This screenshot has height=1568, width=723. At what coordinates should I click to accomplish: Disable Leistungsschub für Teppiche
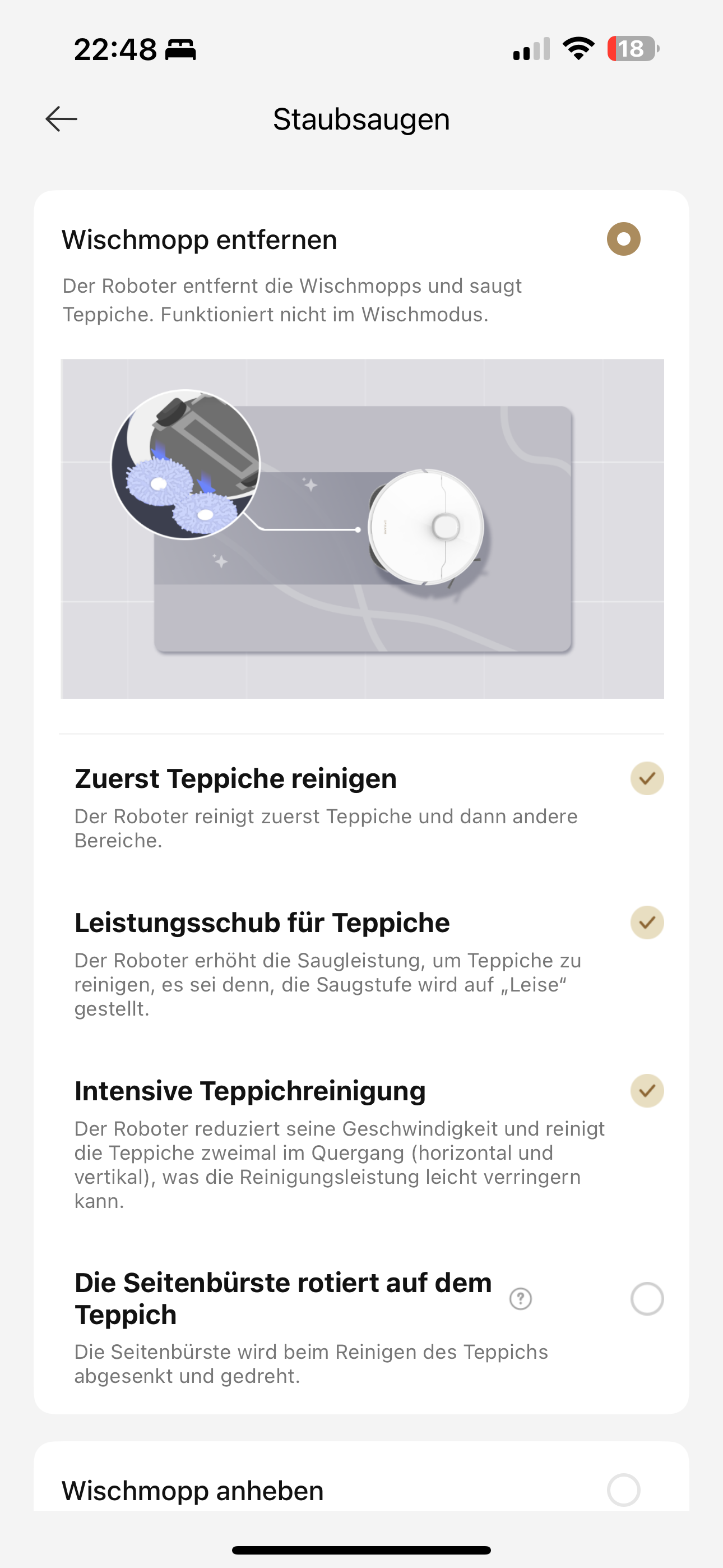point(646,923)
